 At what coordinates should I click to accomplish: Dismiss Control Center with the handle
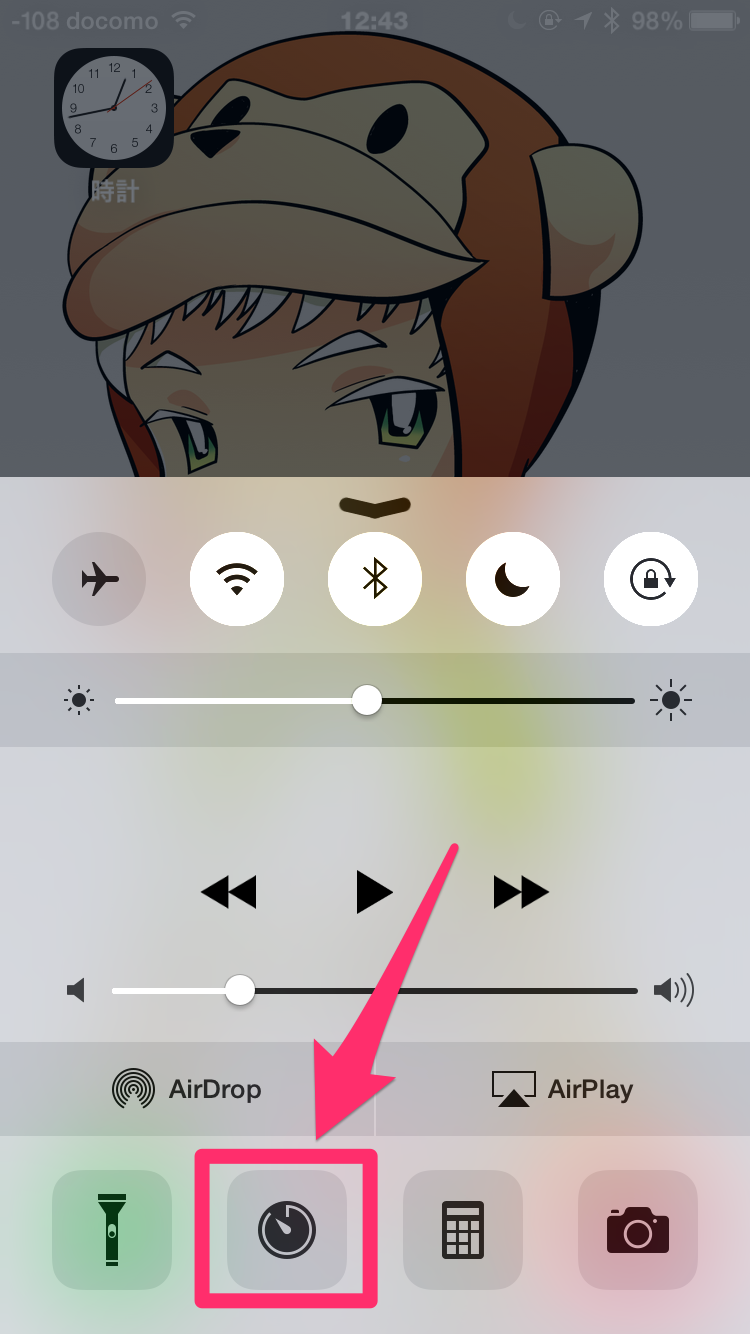pos(375,506)
